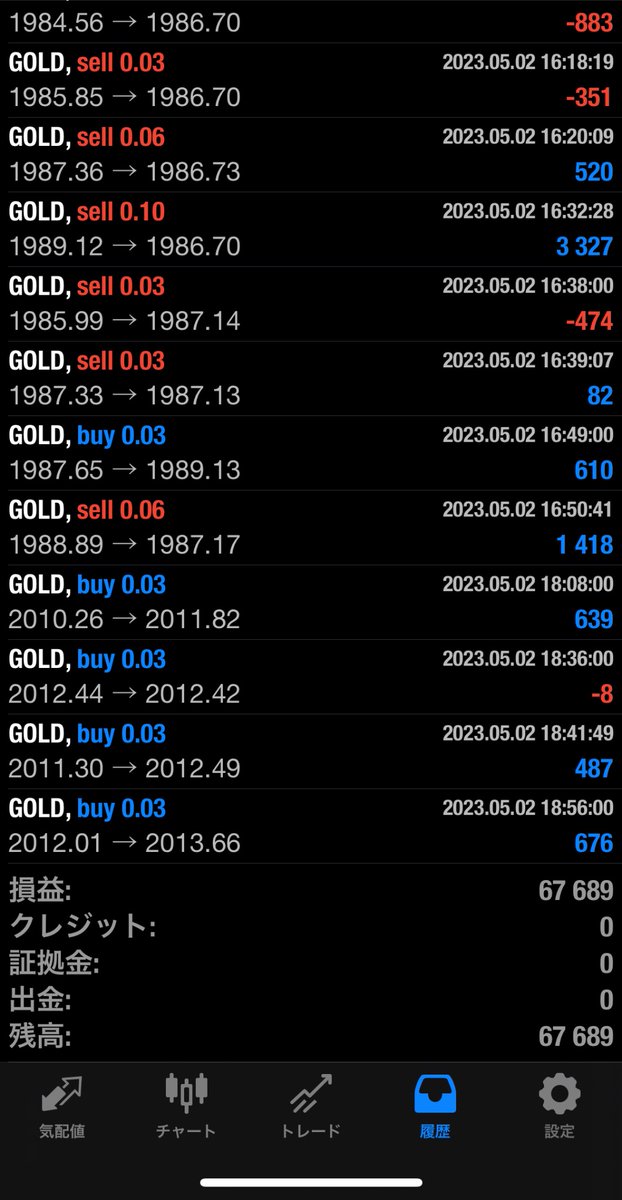Expand the GOLD buy 0.03 trade at 16:49:00

[311, 453]
